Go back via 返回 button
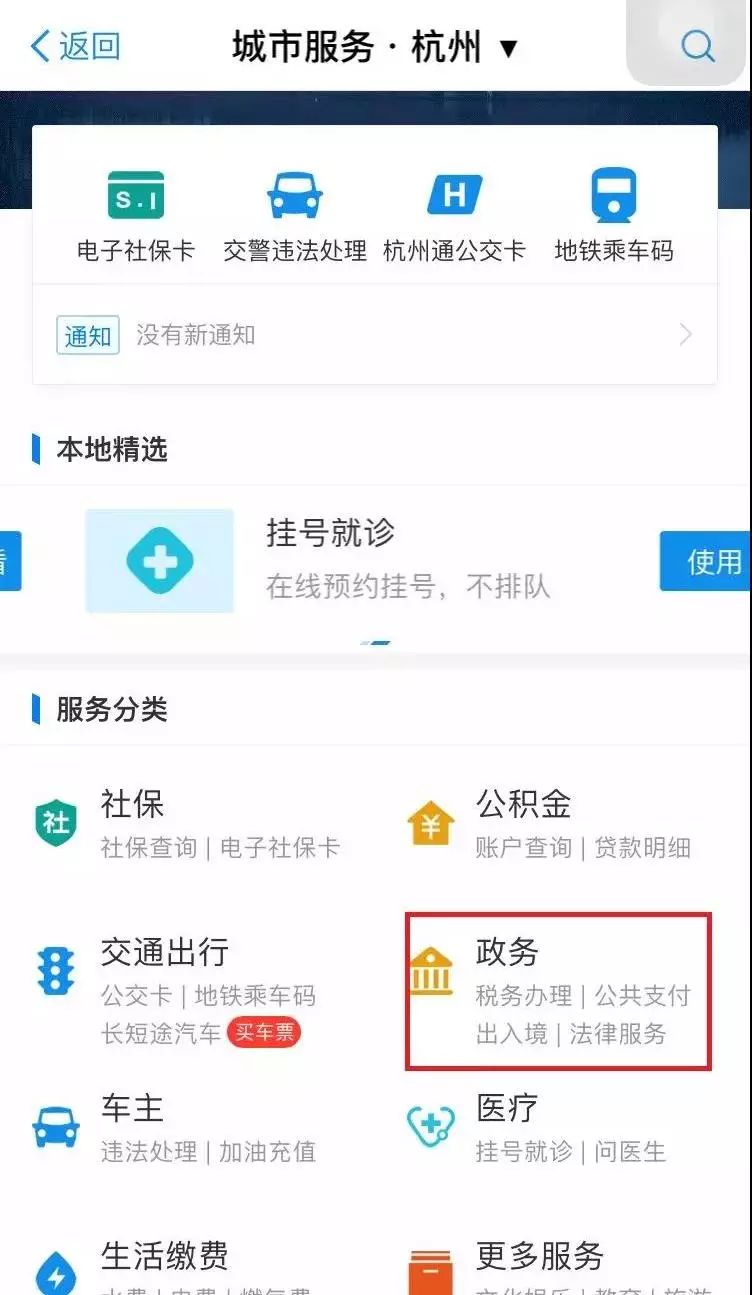Image resolution: width=752 pixels, height=1295 pixels. pyautogui.click(x=75, y=47)
